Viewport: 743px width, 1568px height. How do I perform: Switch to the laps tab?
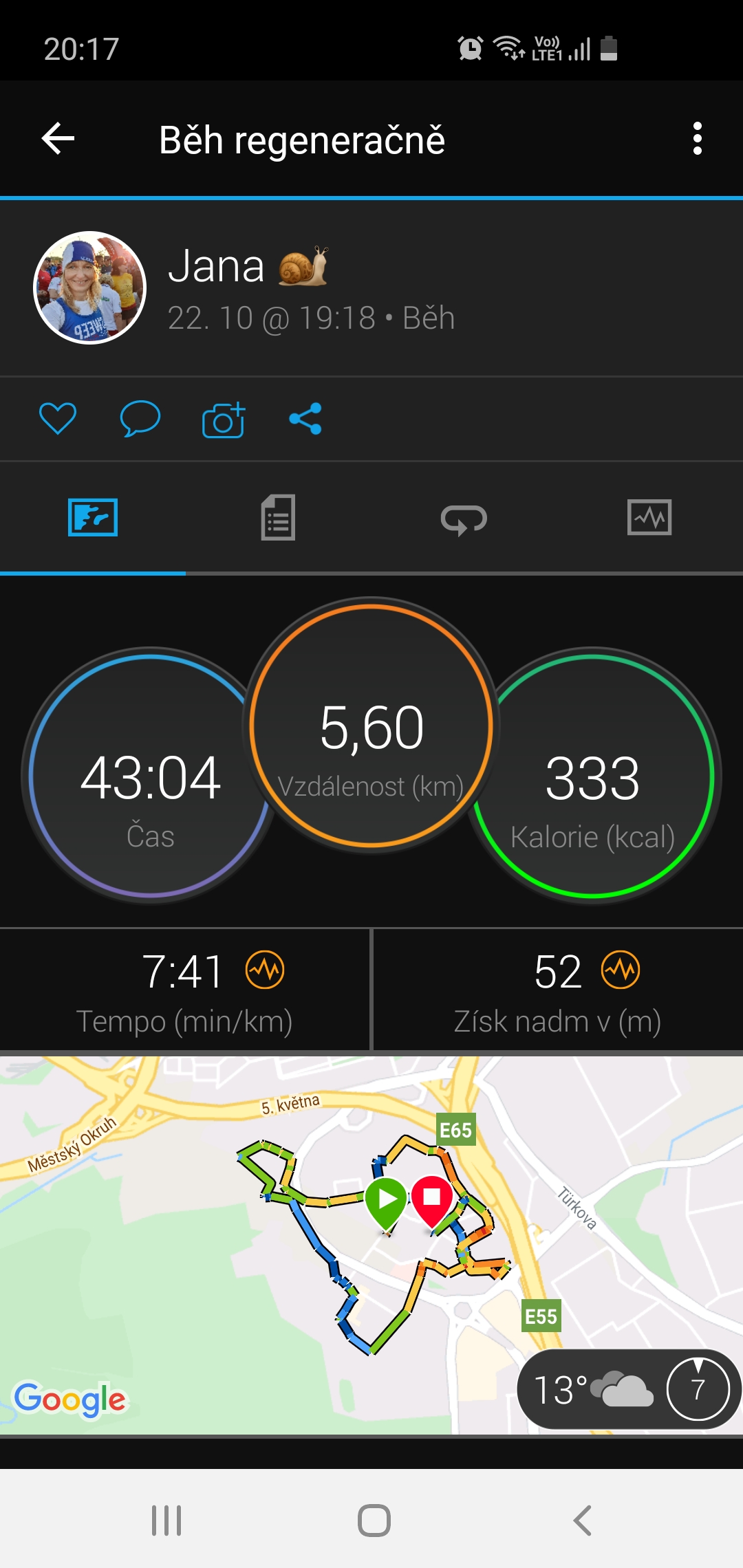point(464,519)
